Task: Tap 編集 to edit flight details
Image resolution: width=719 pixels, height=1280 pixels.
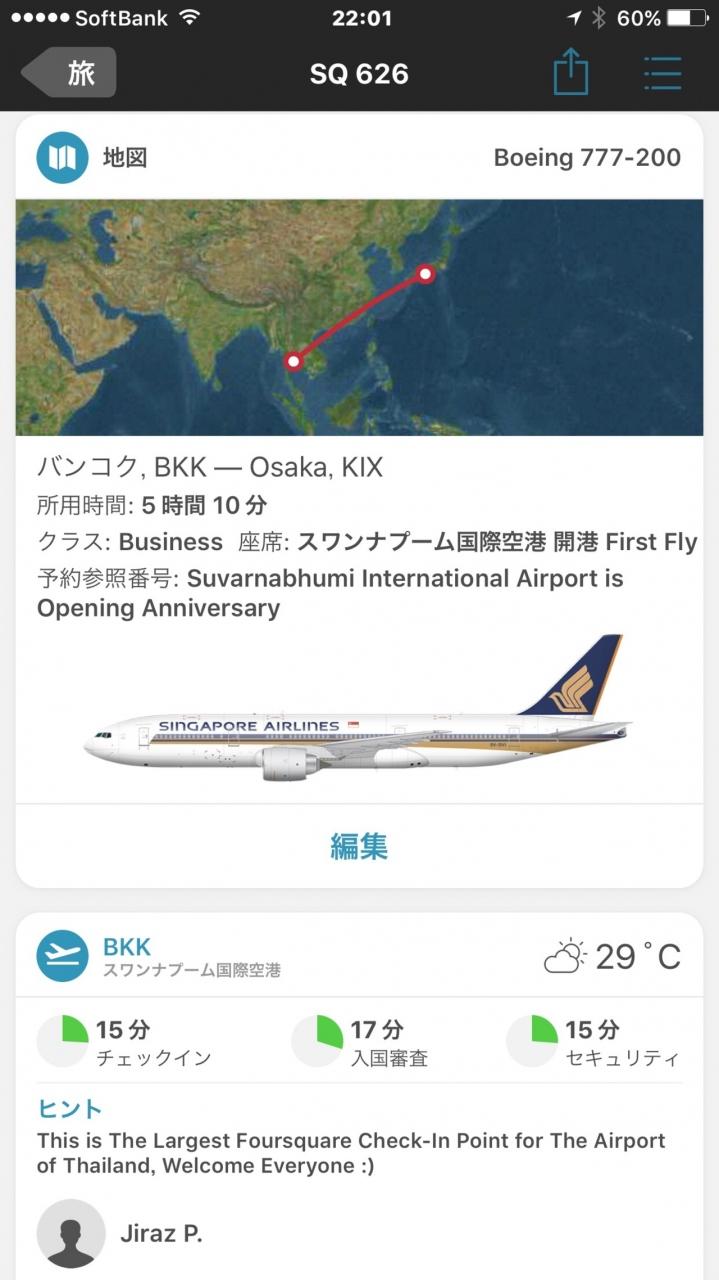Action: [x=359, y=846]
